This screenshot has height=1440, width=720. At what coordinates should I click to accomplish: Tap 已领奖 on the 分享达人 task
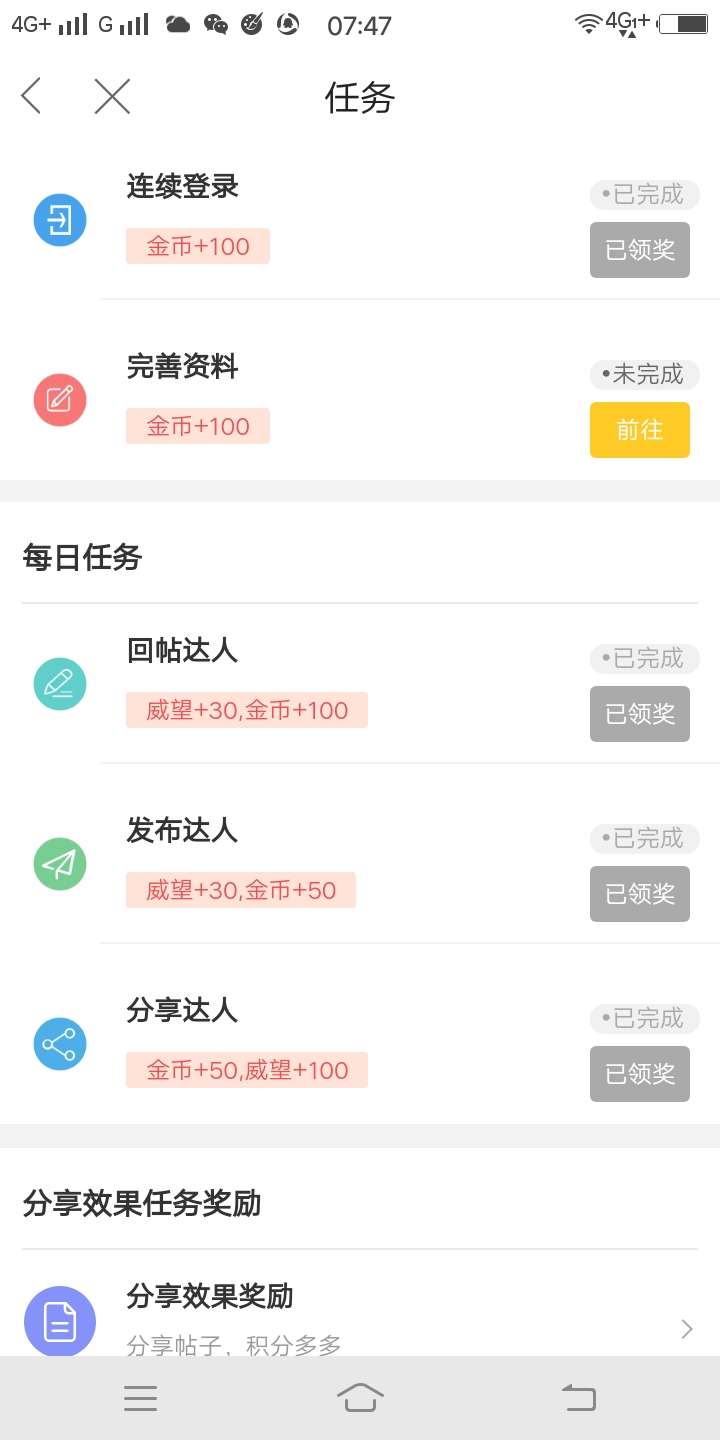[x=640, y=1074]
